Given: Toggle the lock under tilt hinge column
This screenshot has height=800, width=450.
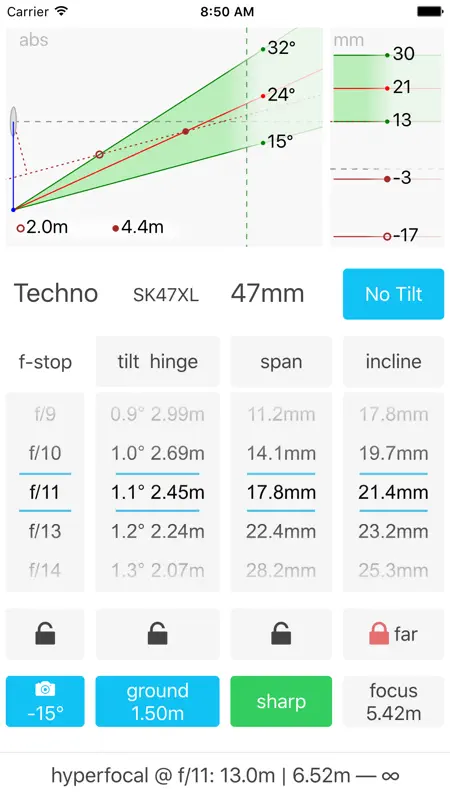Looking at the screenshot, I should coord(158,634).
